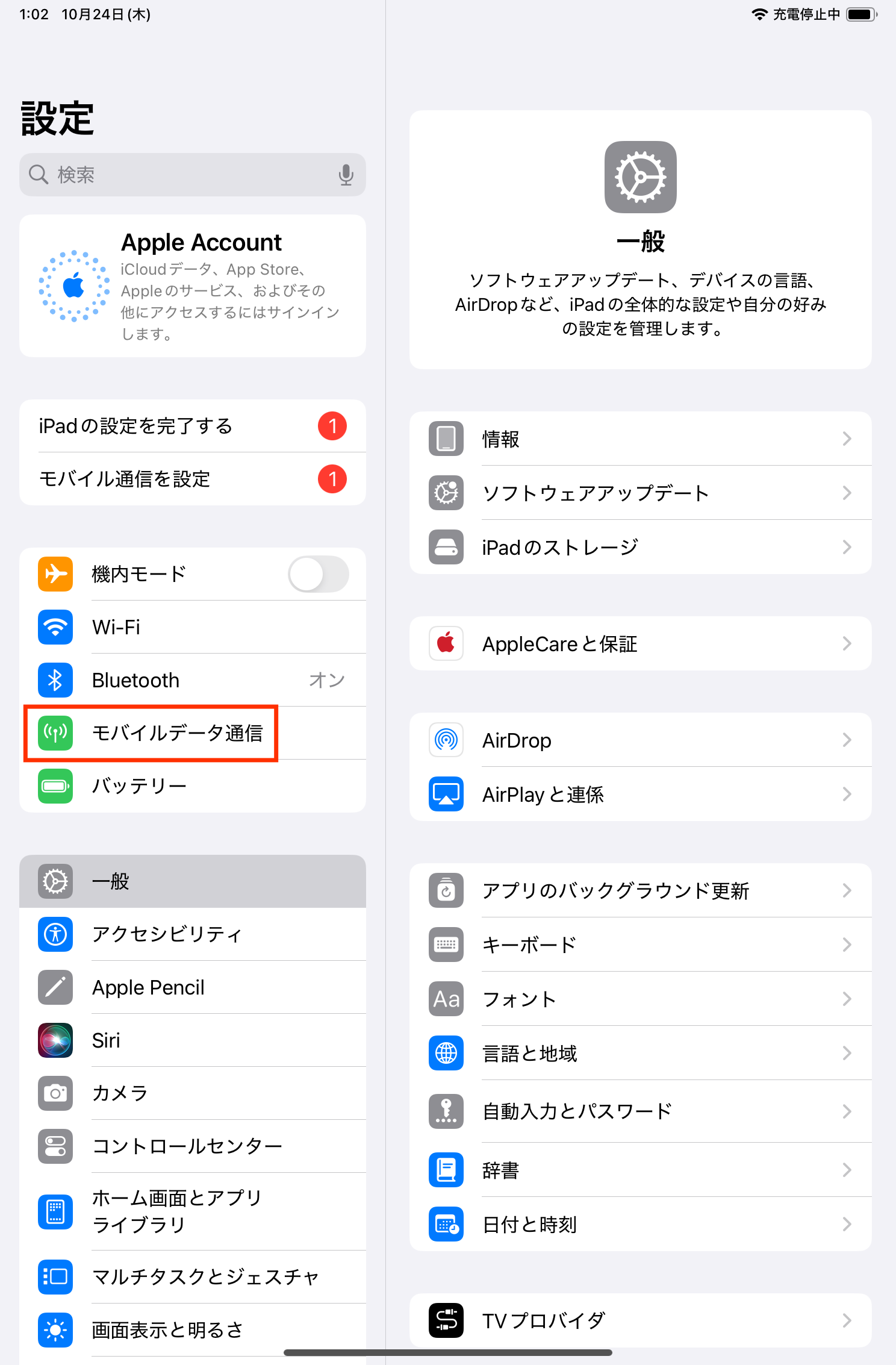
Task: Select the Siri icon in the sidebar
Action: pyautogui.click(x=55, y=1040)
